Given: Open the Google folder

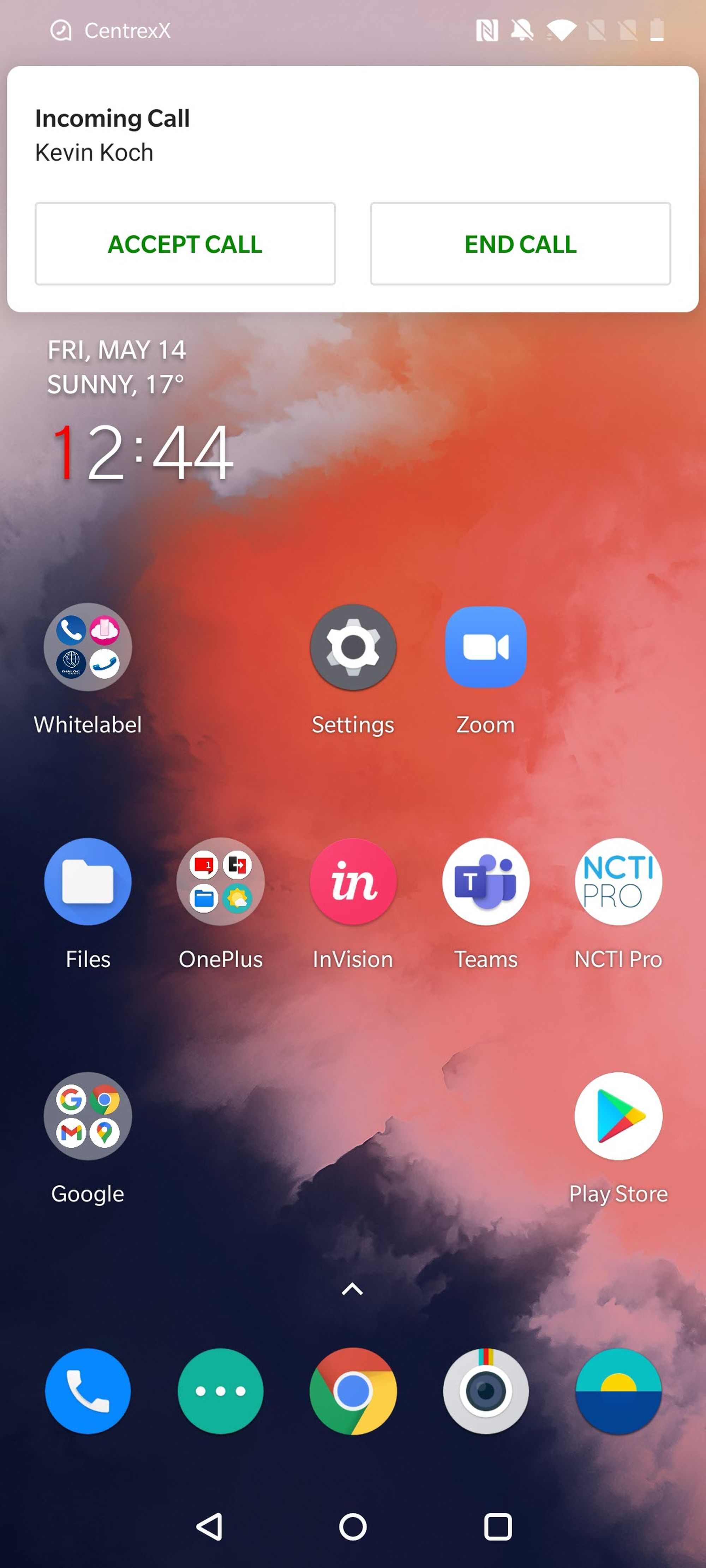Looking at the screenshot, I should click(x=88, y=1116).
